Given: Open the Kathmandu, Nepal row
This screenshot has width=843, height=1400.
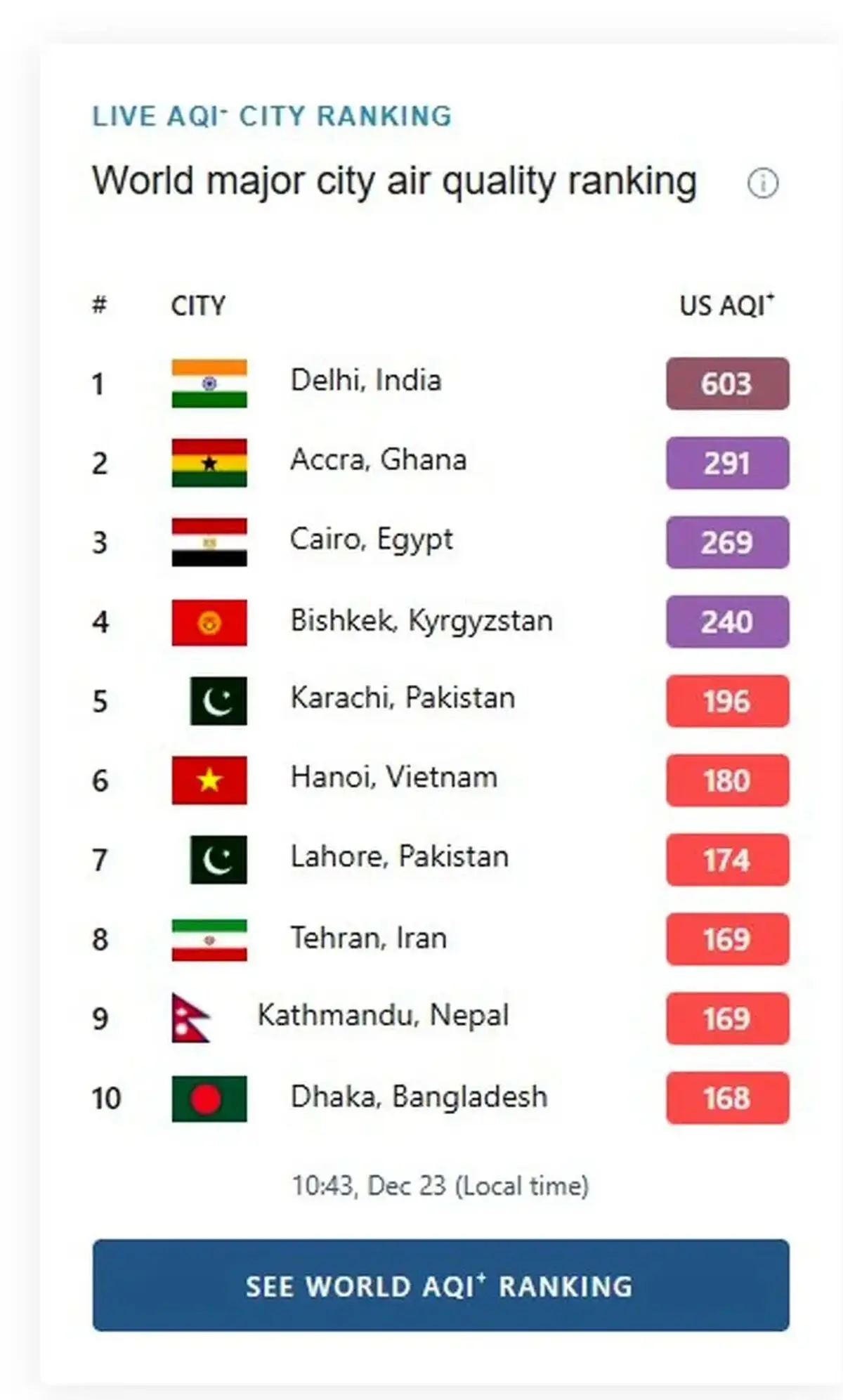Looking at the screenshot, I should point(440,1019).
